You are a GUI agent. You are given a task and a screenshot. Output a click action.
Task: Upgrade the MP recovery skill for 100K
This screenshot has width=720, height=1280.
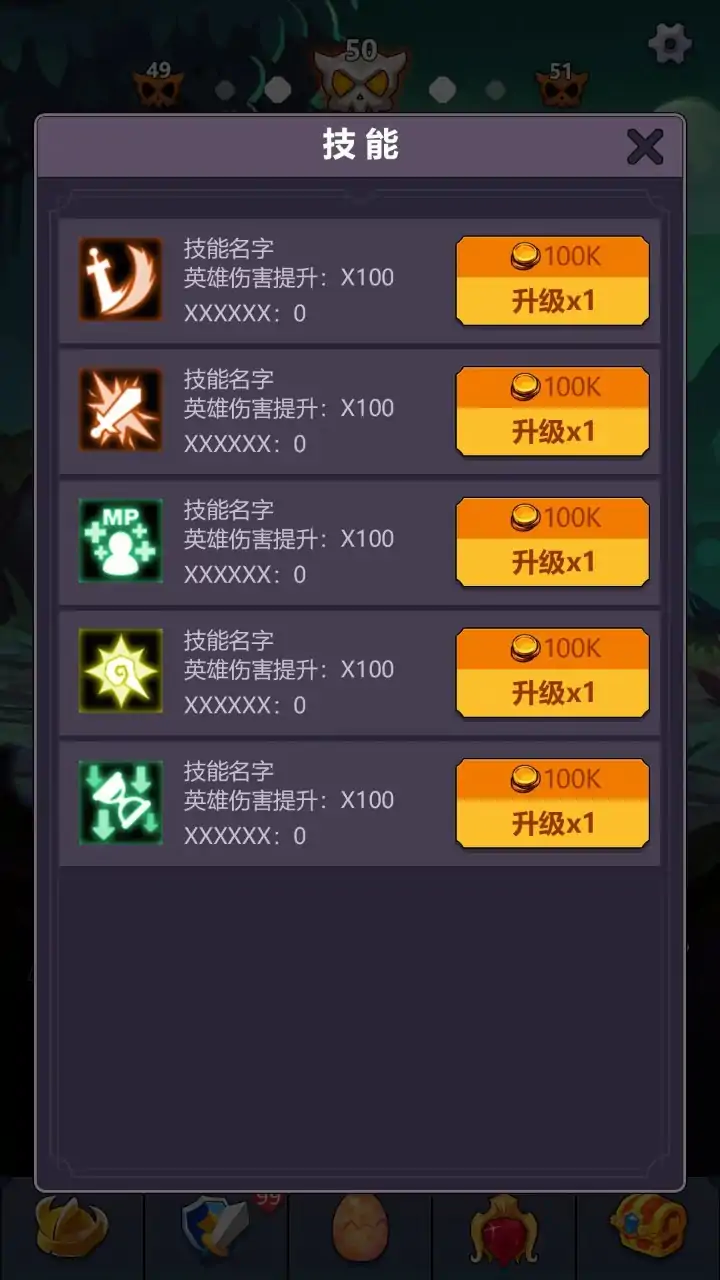(552, 542)
